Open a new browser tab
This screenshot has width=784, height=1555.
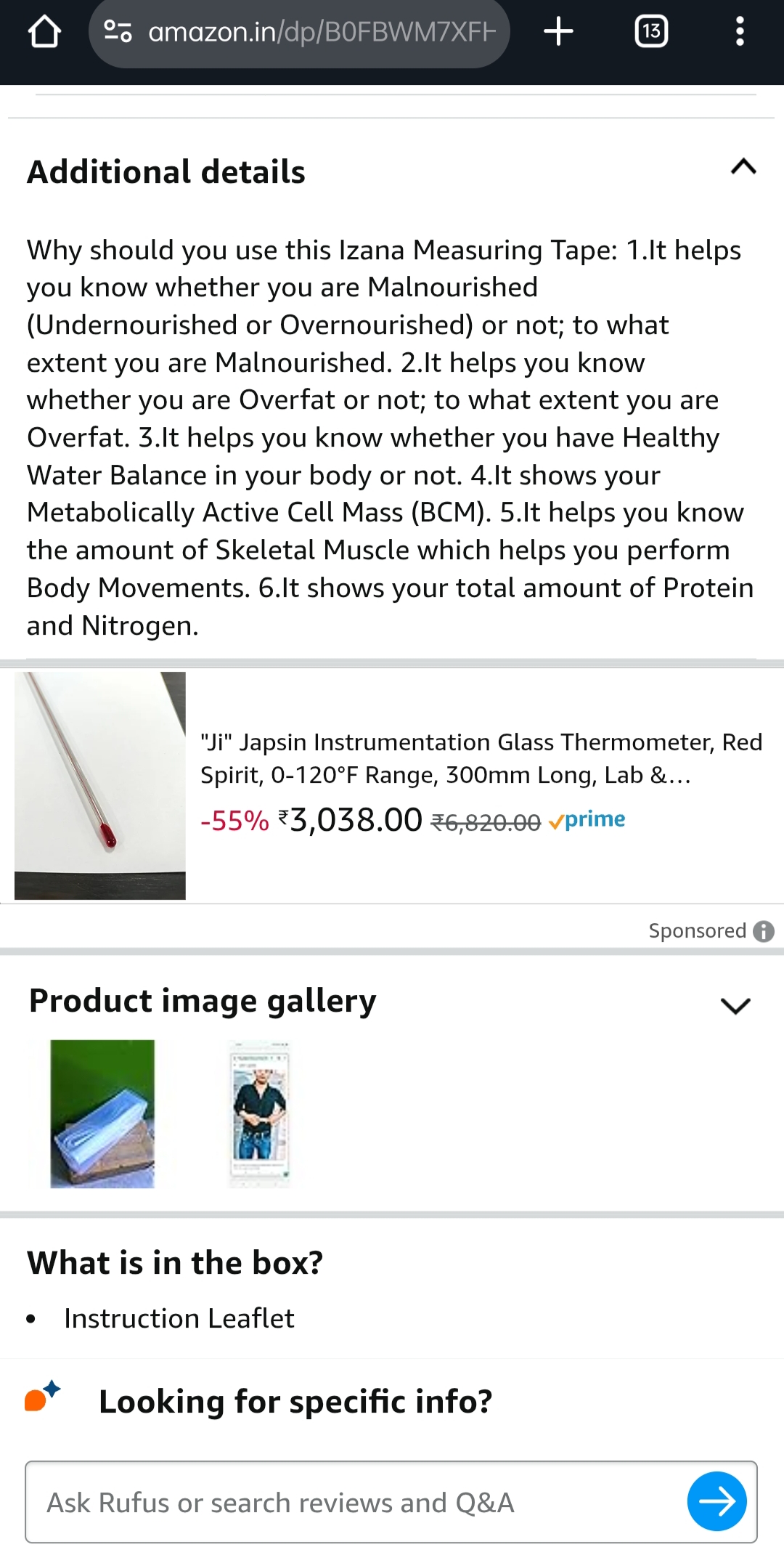point(558,32)
